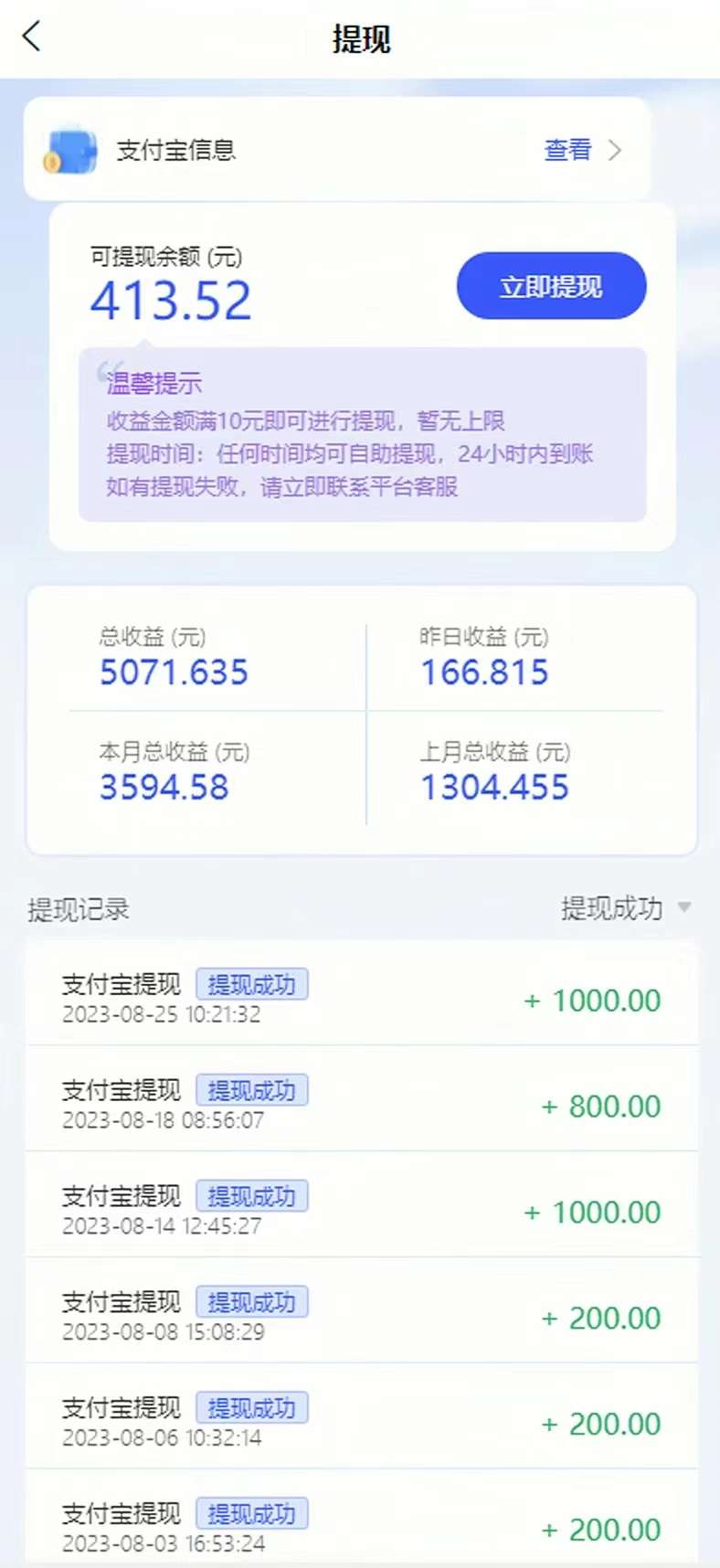Image resolution: width=720 pixels, height=1568 pixels.
Task: Open the withdrawal record from 2023-08-25 10:21:32
Action: pos(361,998)
